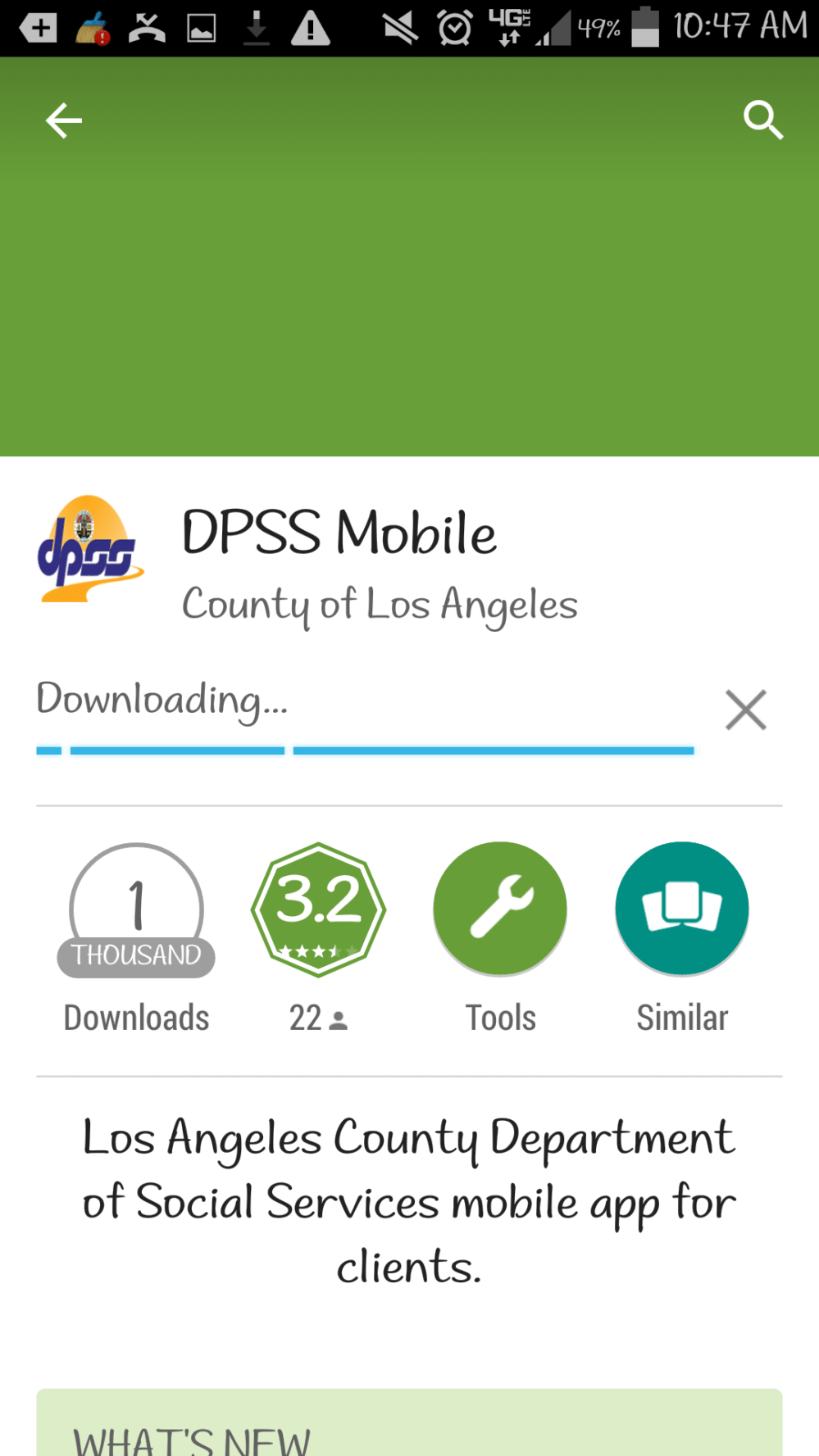Viewport: 819px width, 1456px height.
Task: Open the Tools category
Action: [500, 909]
